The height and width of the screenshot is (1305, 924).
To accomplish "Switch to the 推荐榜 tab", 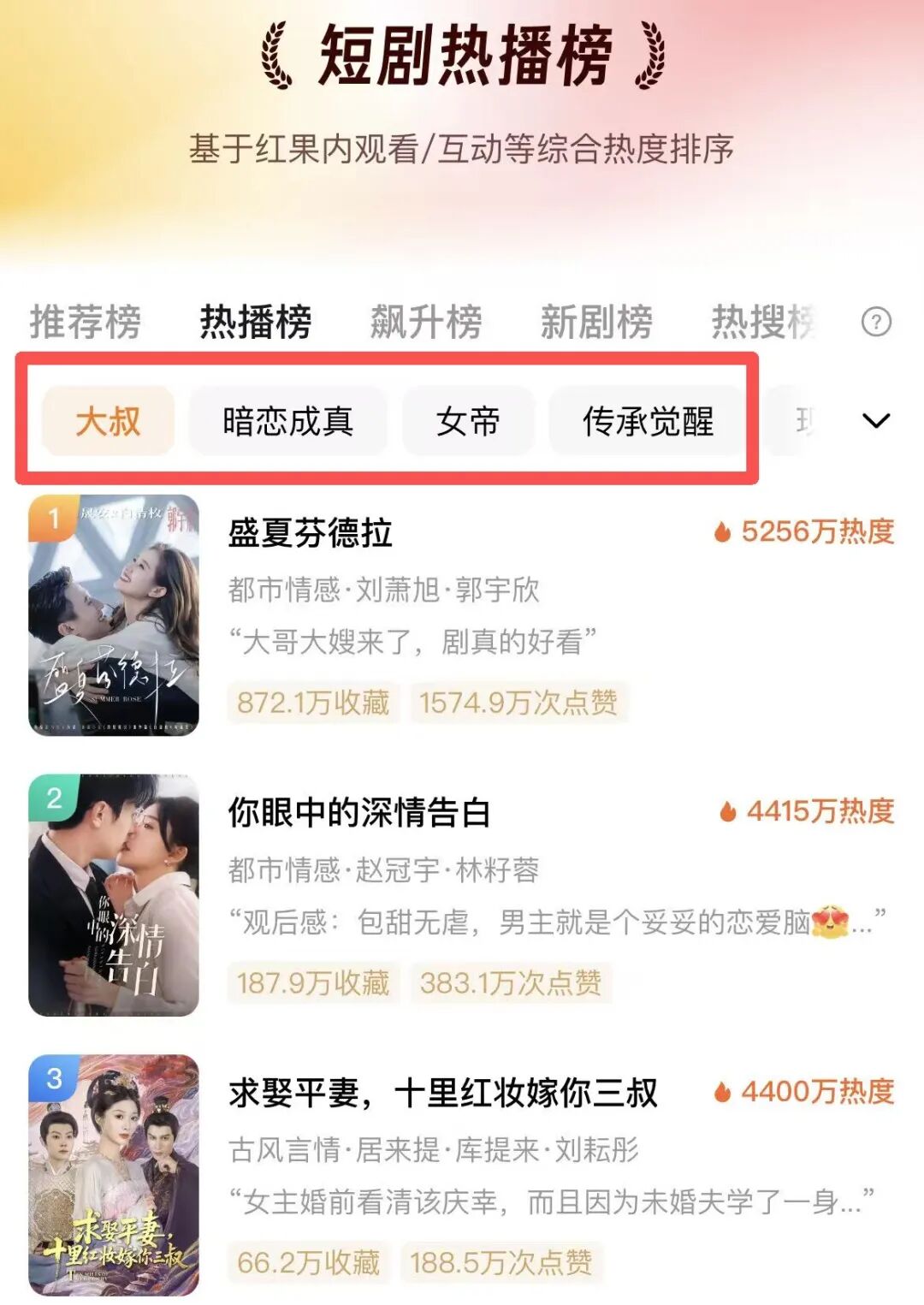I will point(86,323).
